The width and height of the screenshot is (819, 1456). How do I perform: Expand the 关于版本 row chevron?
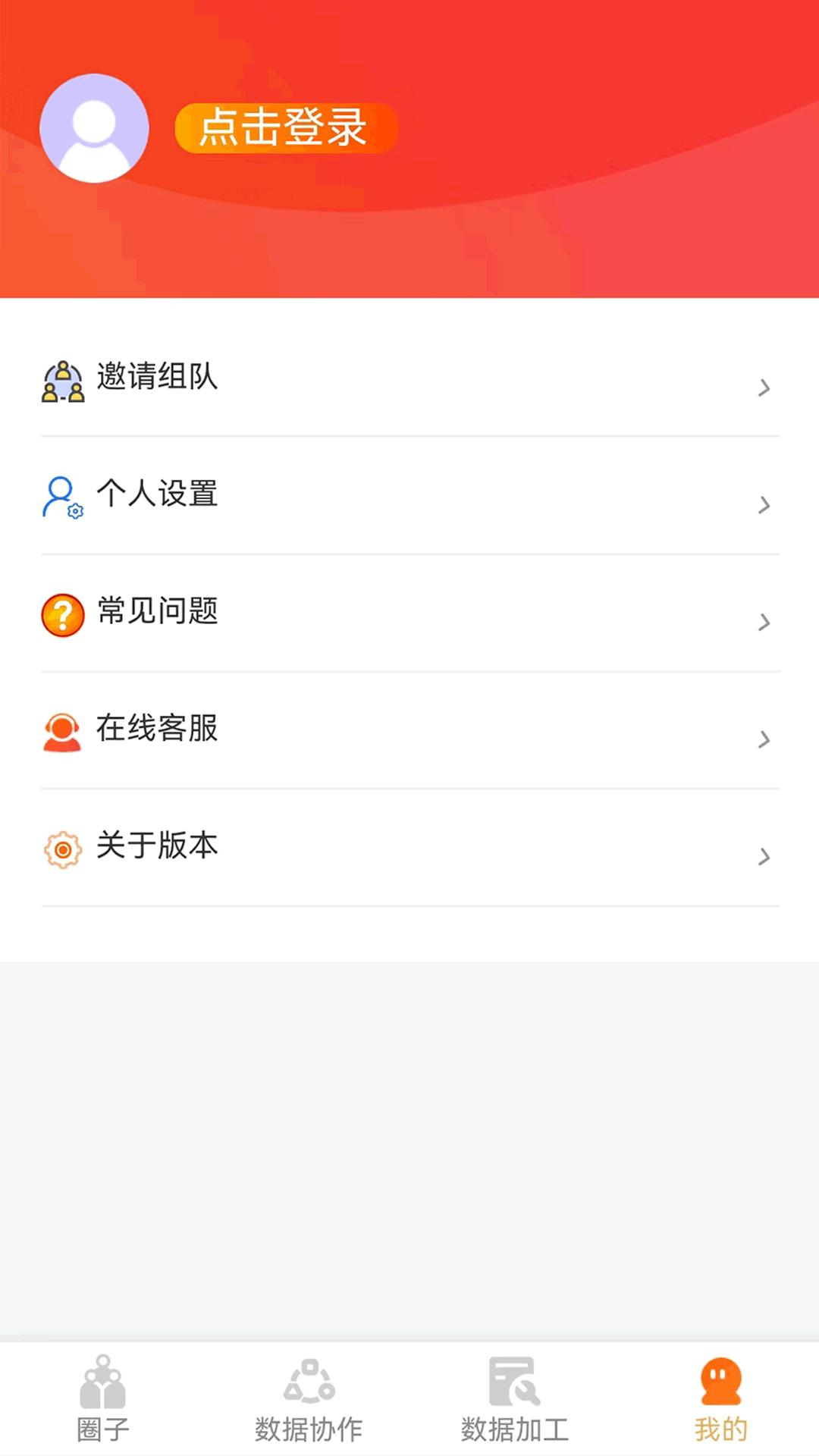pos(764,858)
